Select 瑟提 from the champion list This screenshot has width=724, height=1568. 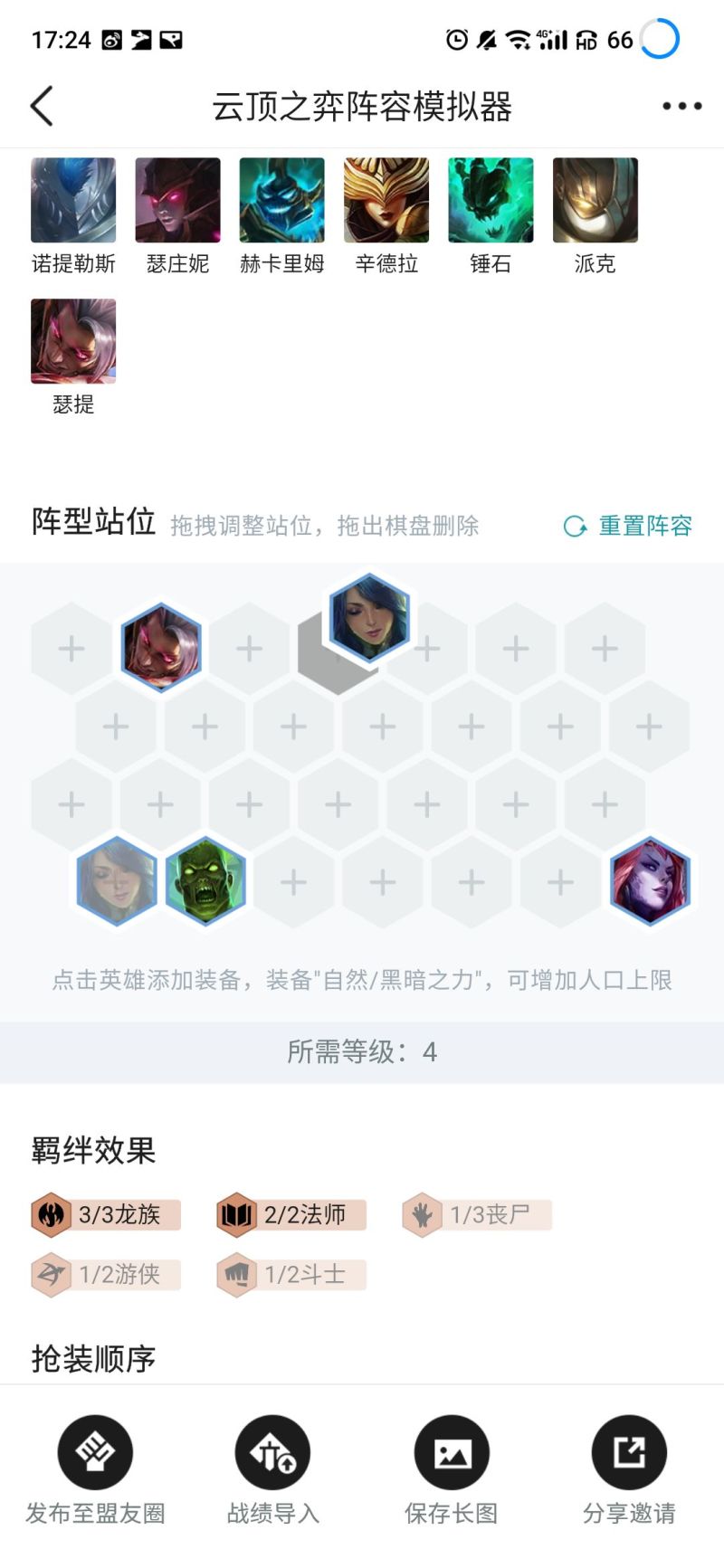pos(73,342)
